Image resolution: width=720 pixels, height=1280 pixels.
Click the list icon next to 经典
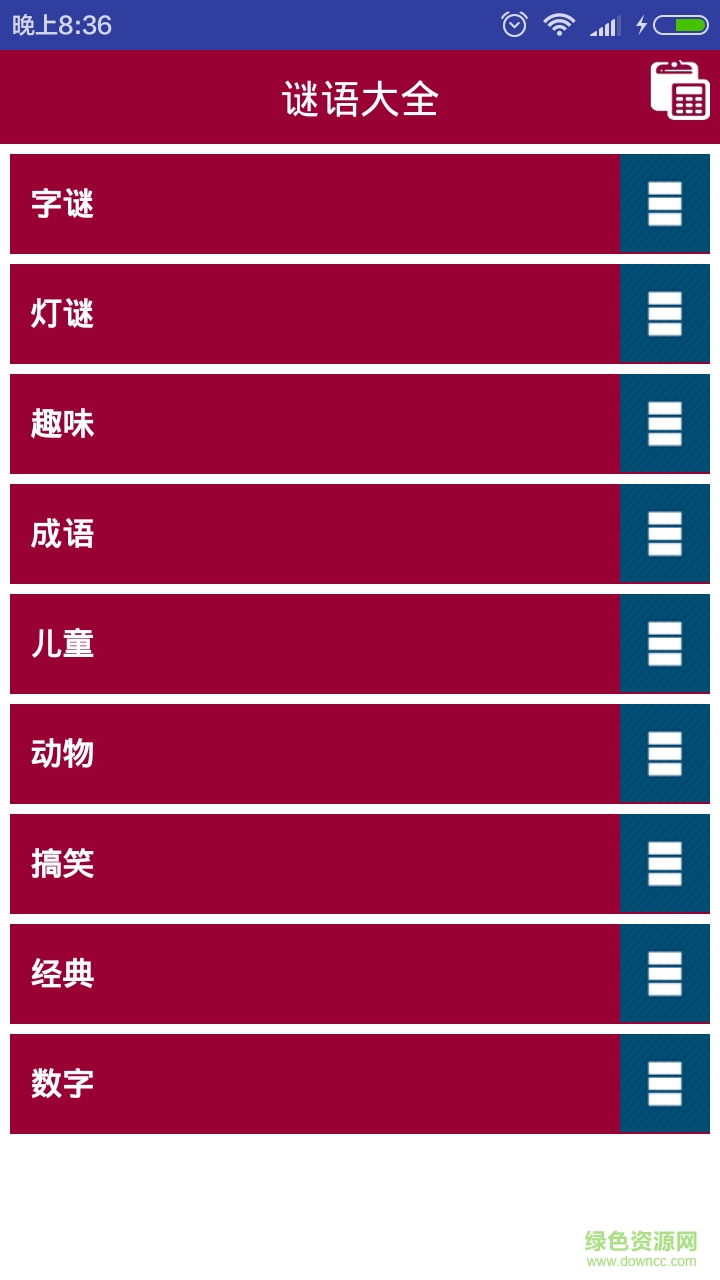[664, 974]
